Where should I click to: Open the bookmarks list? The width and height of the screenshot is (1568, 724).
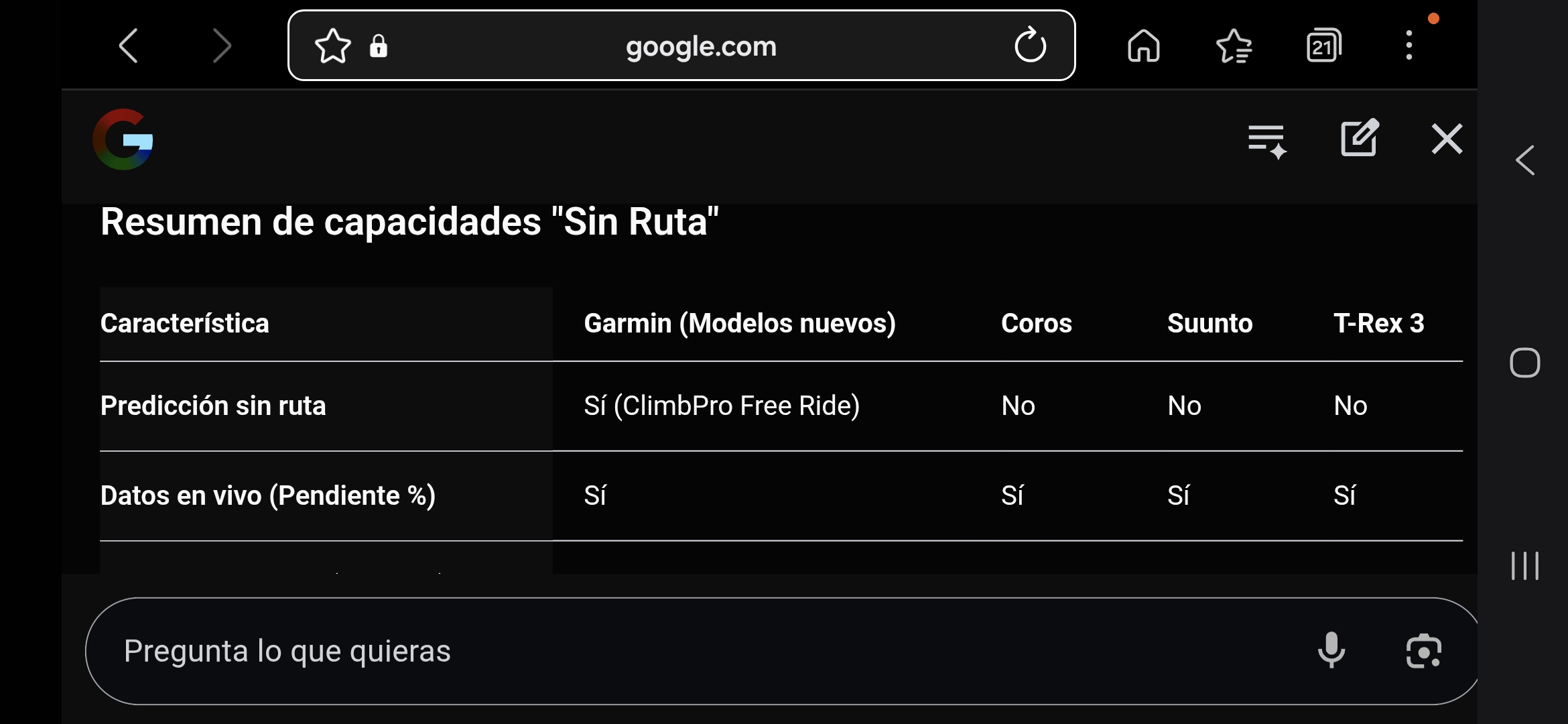click(x=1234, y=46)
